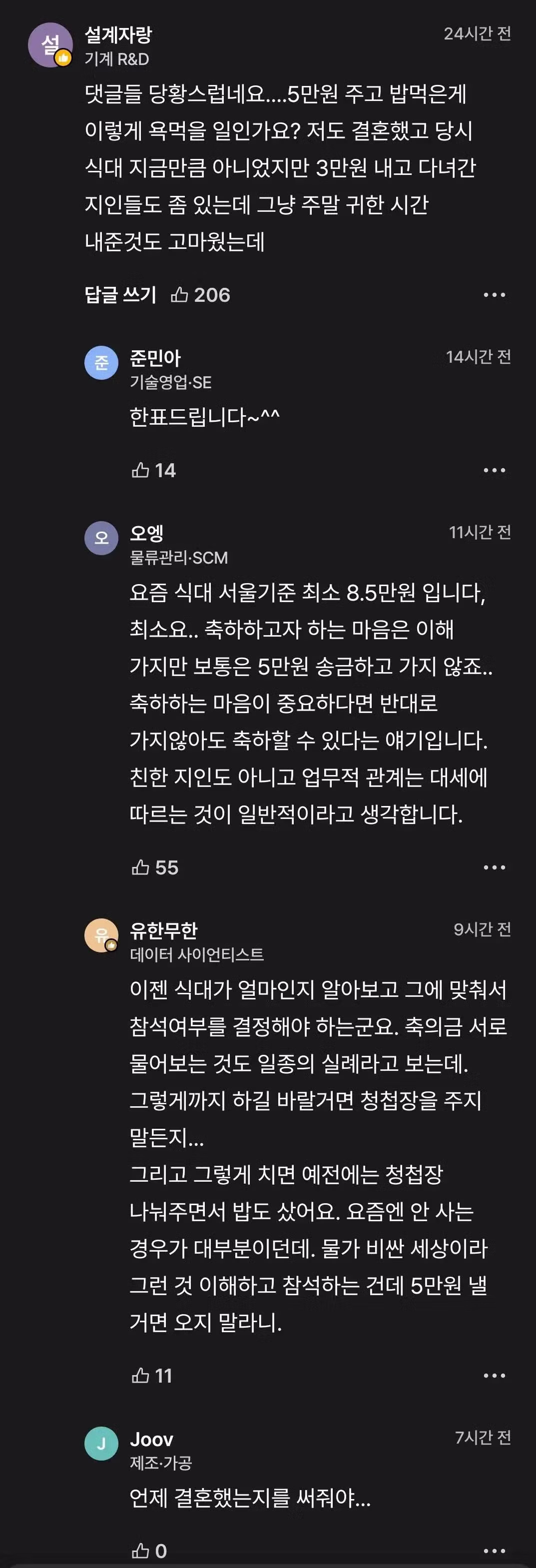Screen dimensions: 536x1568
Task: Click the thumbs-up icon on 설계자랑's comment
Action: pos(179,295)
